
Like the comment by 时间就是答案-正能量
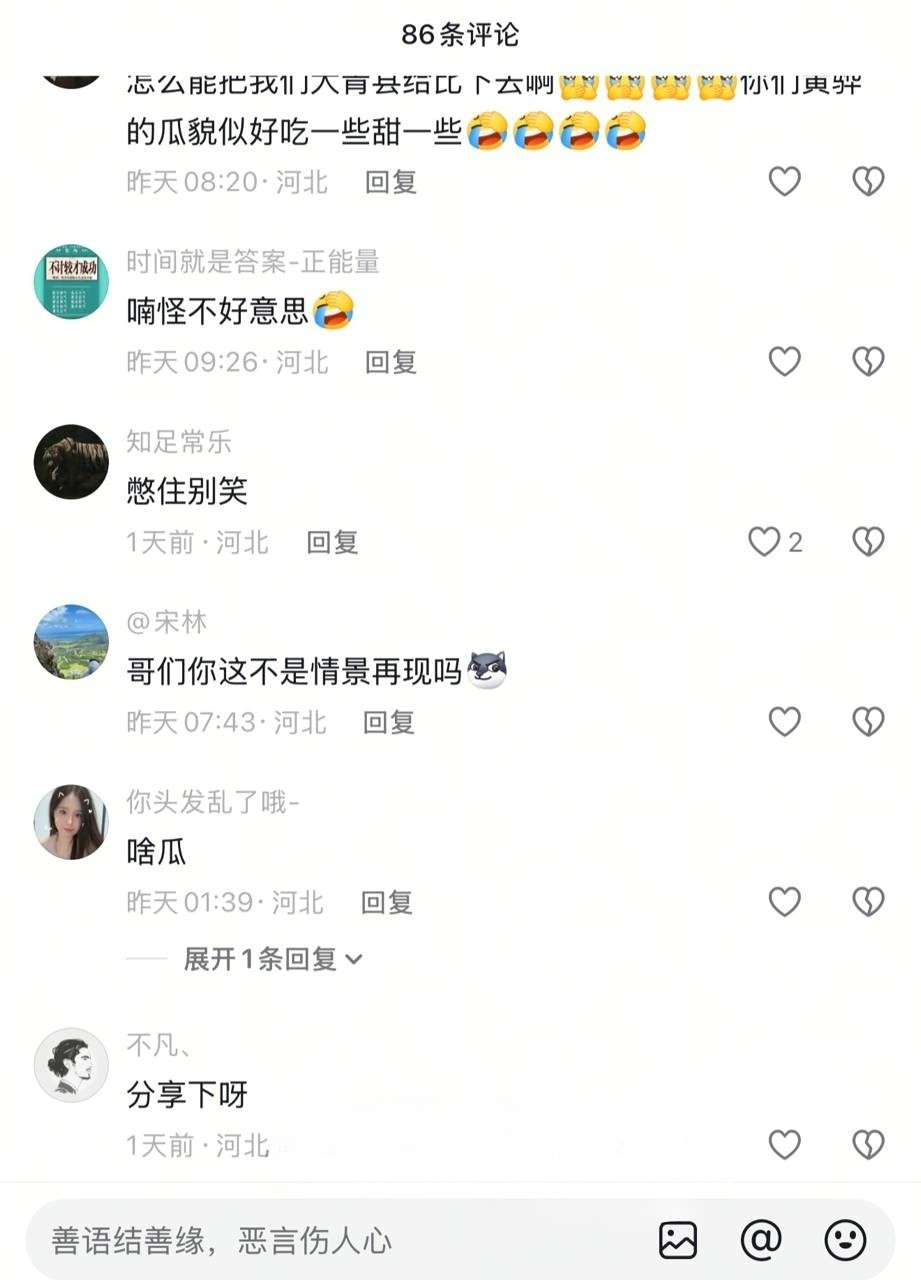[x=784, y=362]
